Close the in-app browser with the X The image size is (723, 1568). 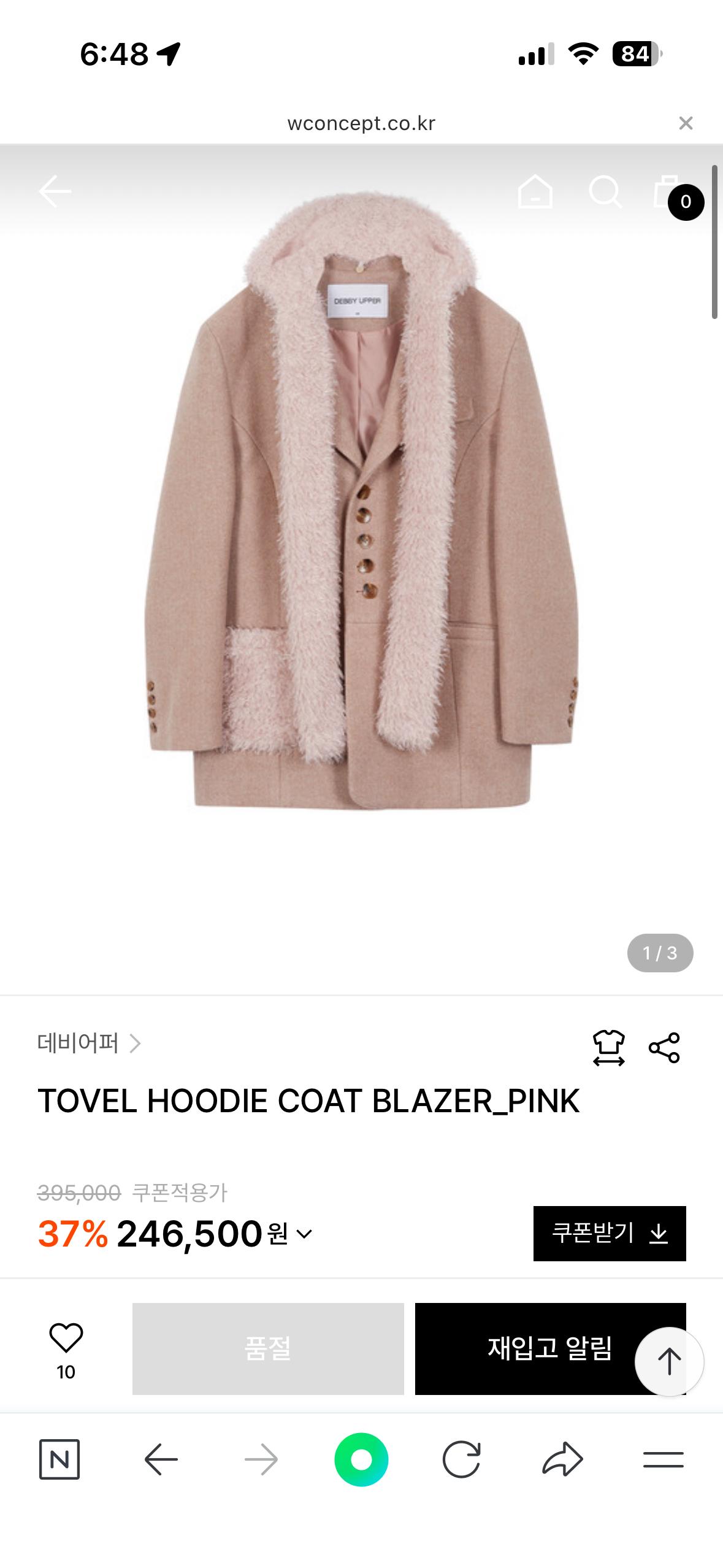click(x=686, y=123)
